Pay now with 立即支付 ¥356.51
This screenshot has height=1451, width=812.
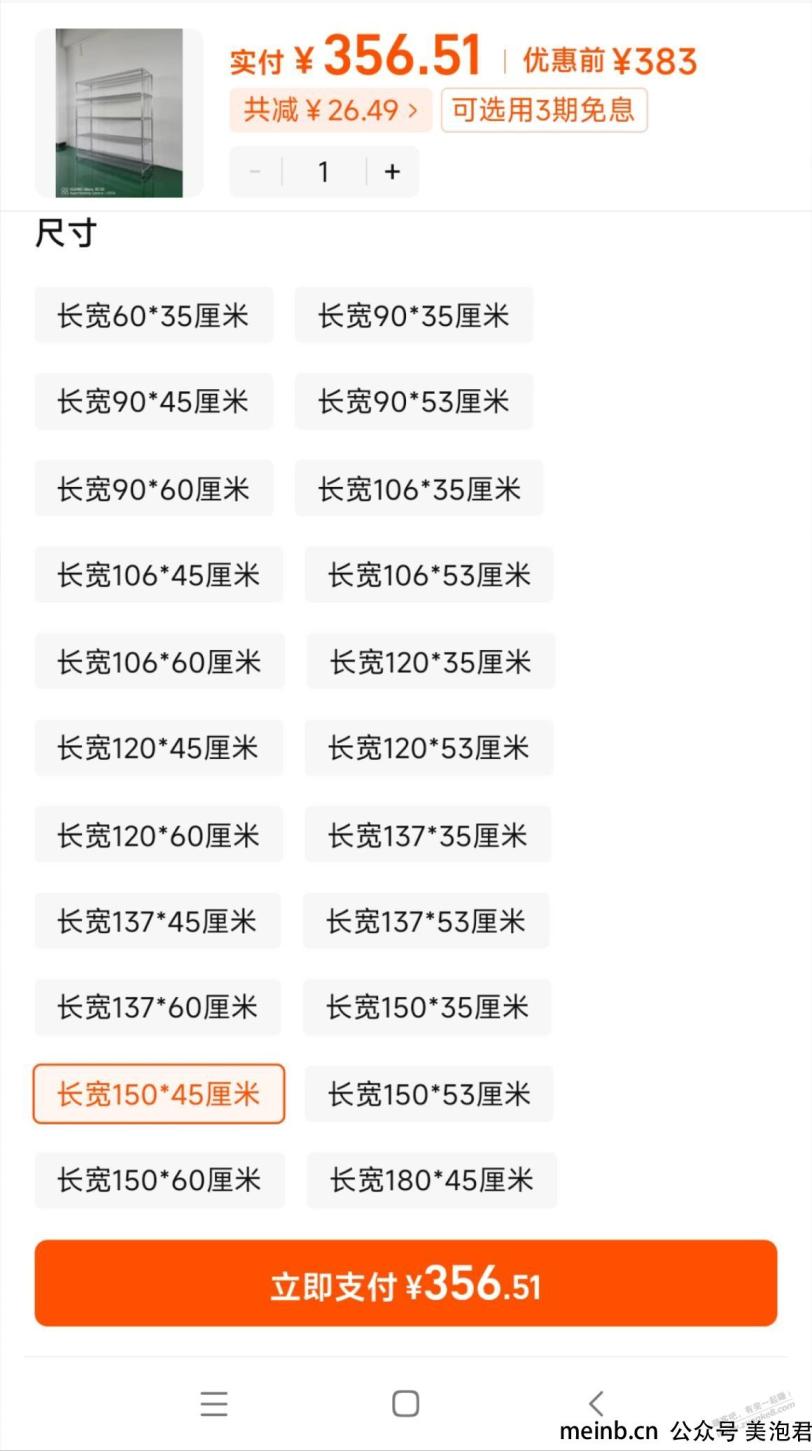pos(406,1284)
